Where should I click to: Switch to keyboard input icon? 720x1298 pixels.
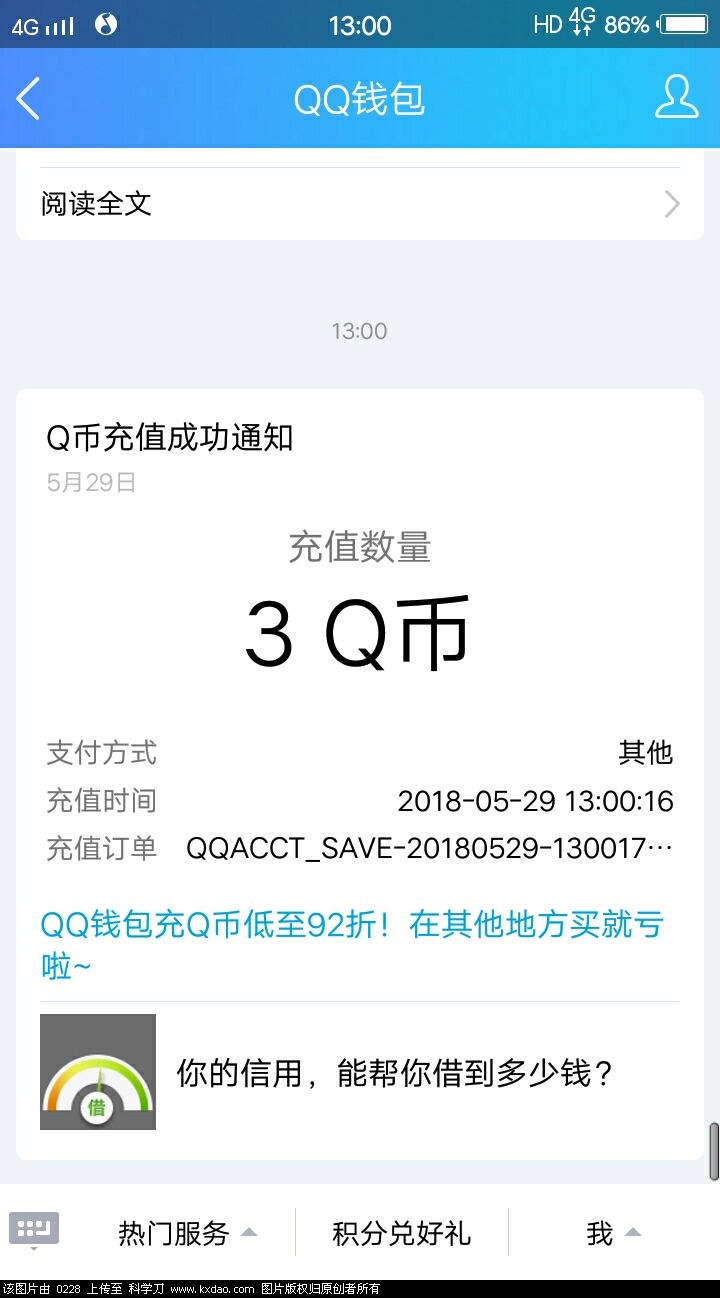click(x=34, y=1231)
